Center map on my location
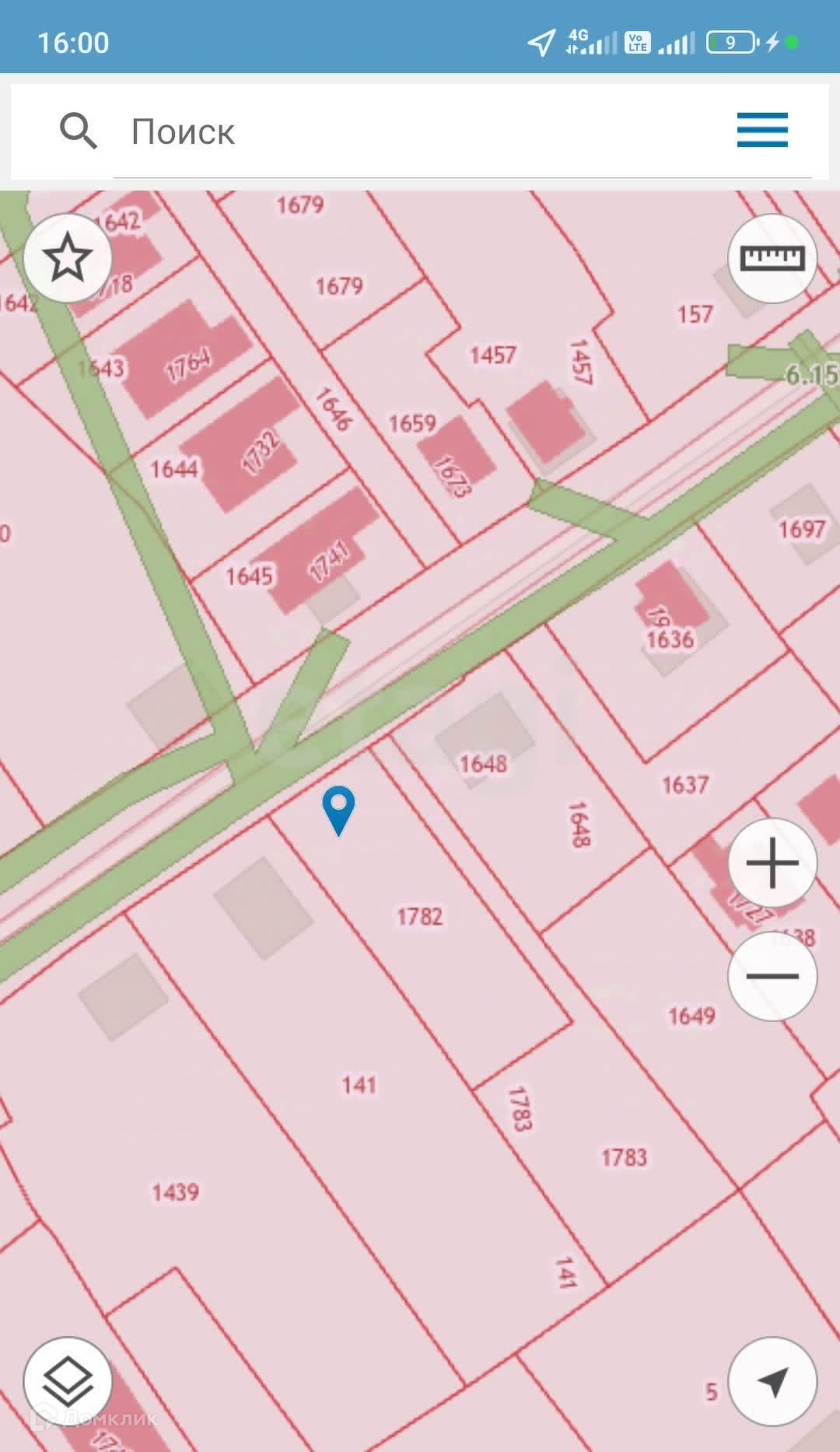Screen dimensions: 840x1452 click(x=772, y=1381)
